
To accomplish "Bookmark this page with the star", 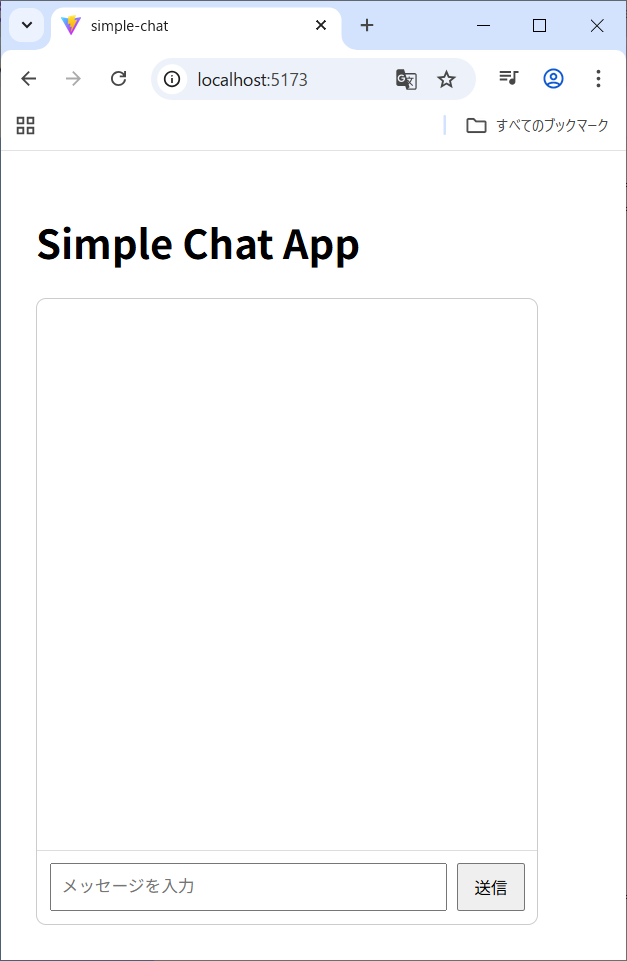I will point(446,79).
